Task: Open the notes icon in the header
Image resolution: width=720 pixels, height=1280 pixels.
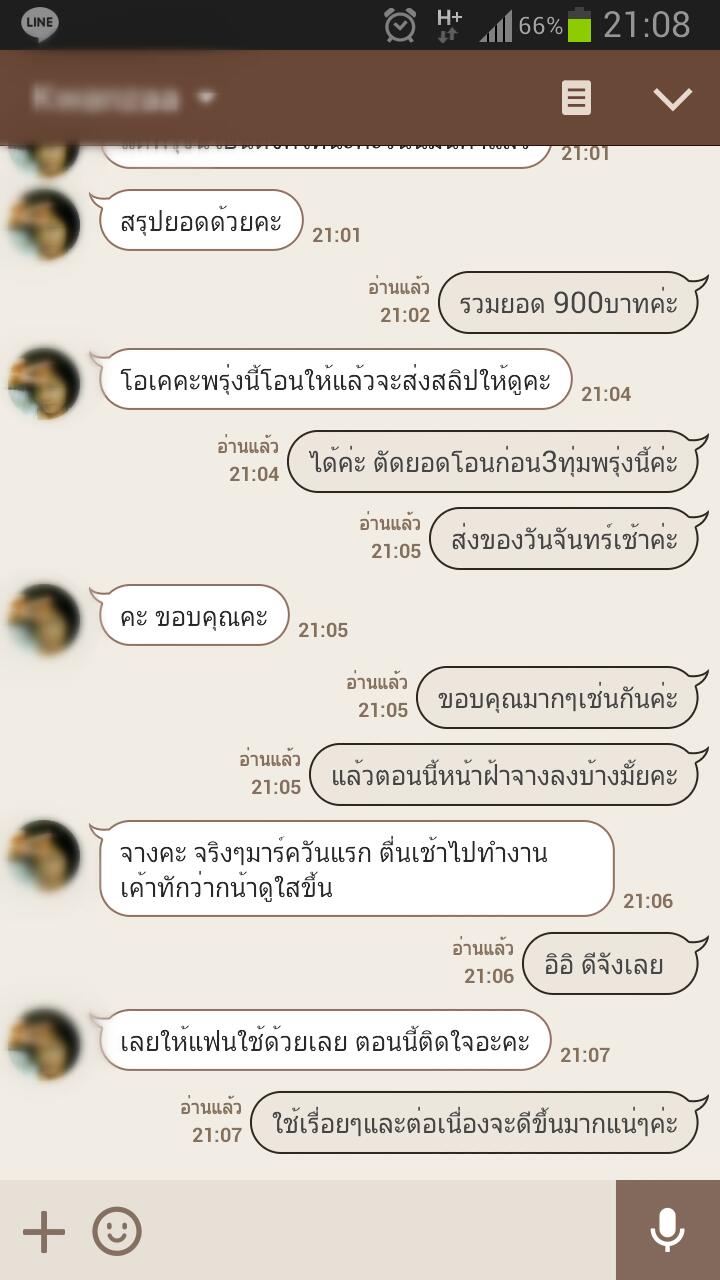Action: click(x=576, y=98)
